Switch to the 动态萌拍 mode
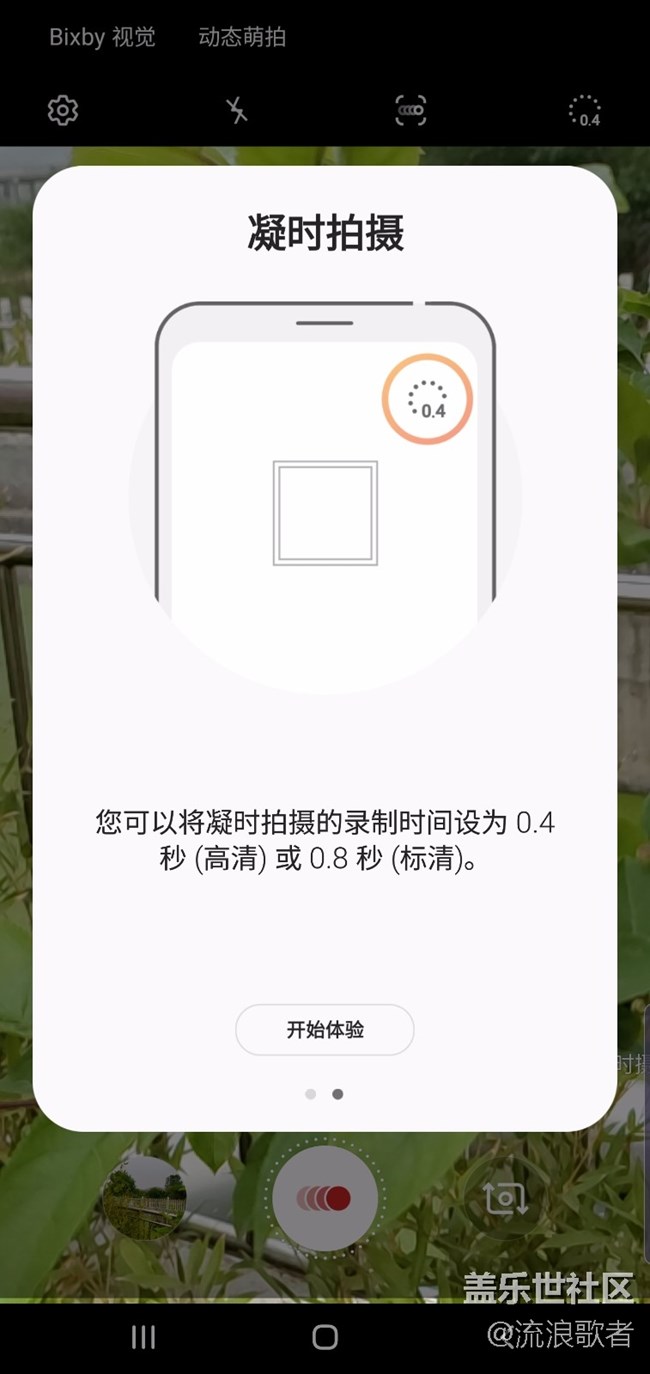This screenshot has height=1374, width=650. (x=242, y=38)
